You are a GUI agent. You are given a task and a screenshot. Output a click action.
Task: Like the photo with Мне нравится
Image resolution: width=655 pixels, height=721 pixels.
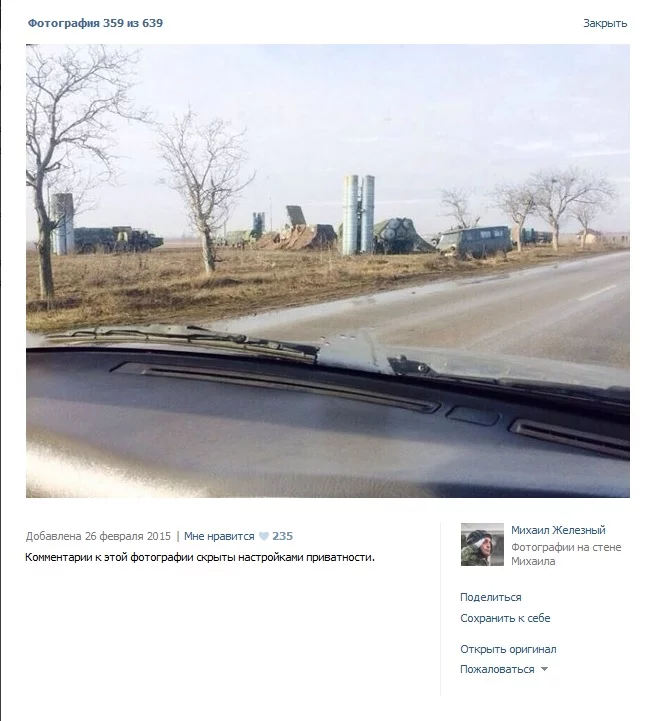tap(219, 536)
